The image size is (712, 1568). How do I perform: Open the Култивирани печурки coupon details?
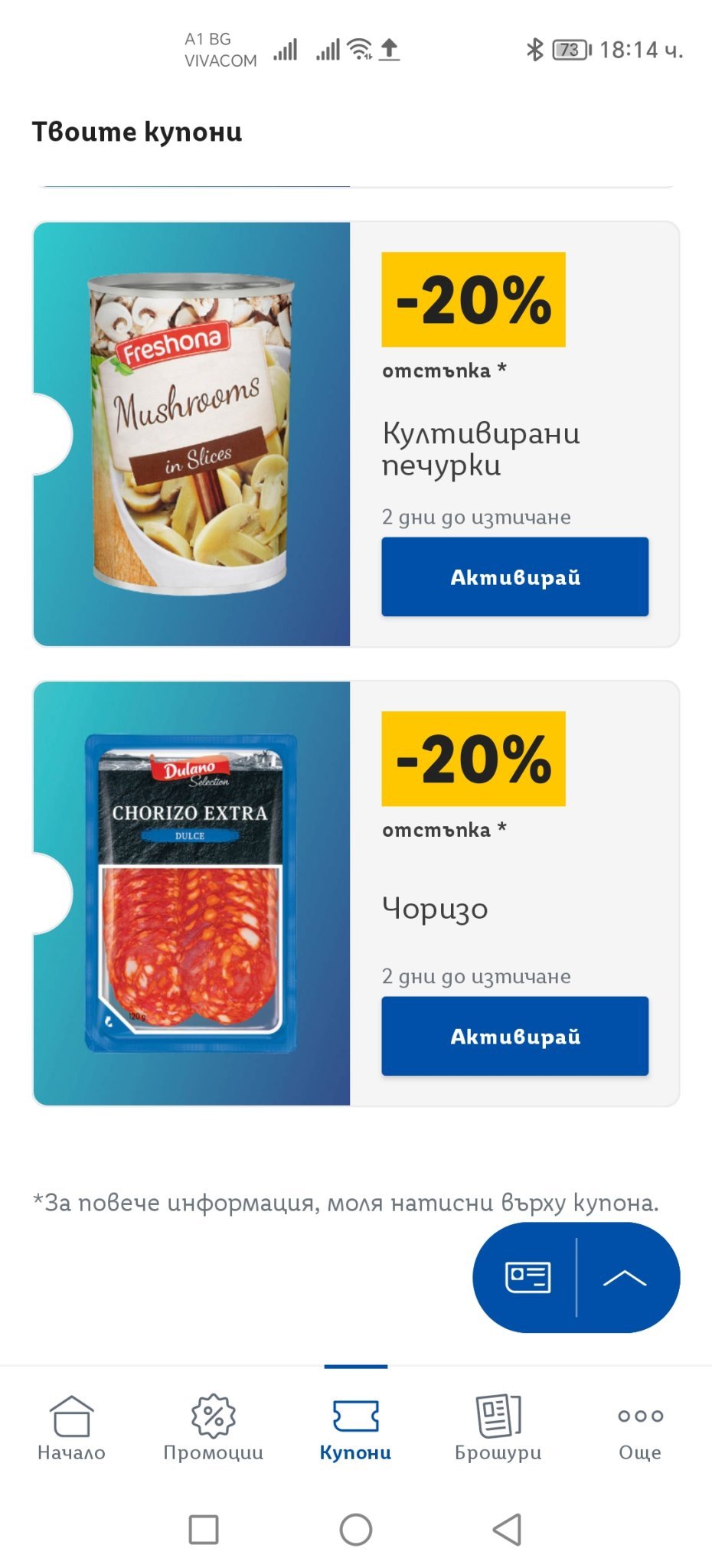tap(481, 449)
